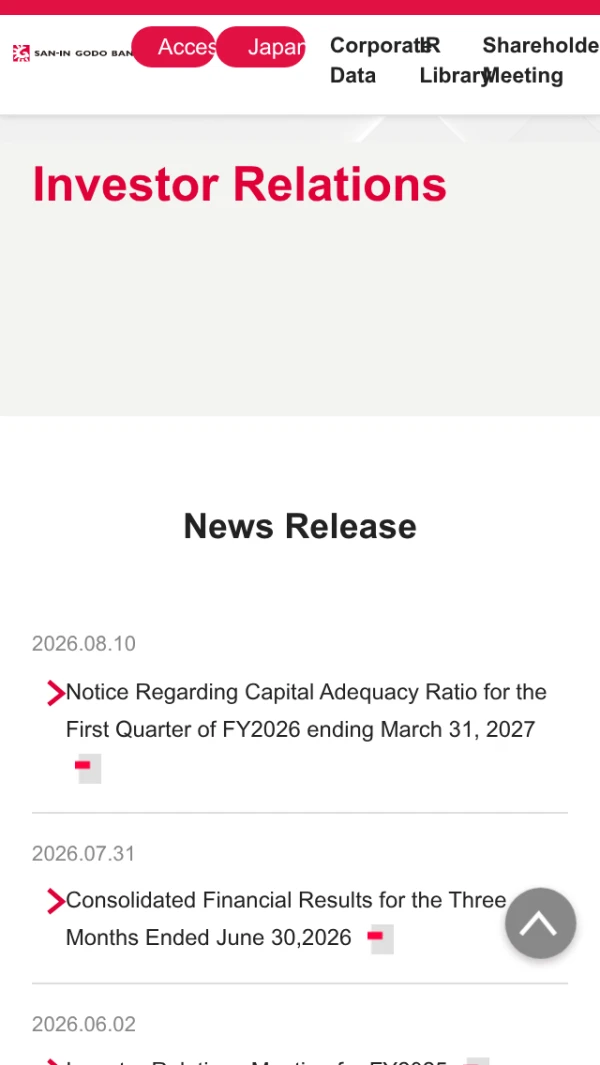This screenshot has width=600, height=1065.
Task: Jump back to the top of the page
Action: click(541, 923)
